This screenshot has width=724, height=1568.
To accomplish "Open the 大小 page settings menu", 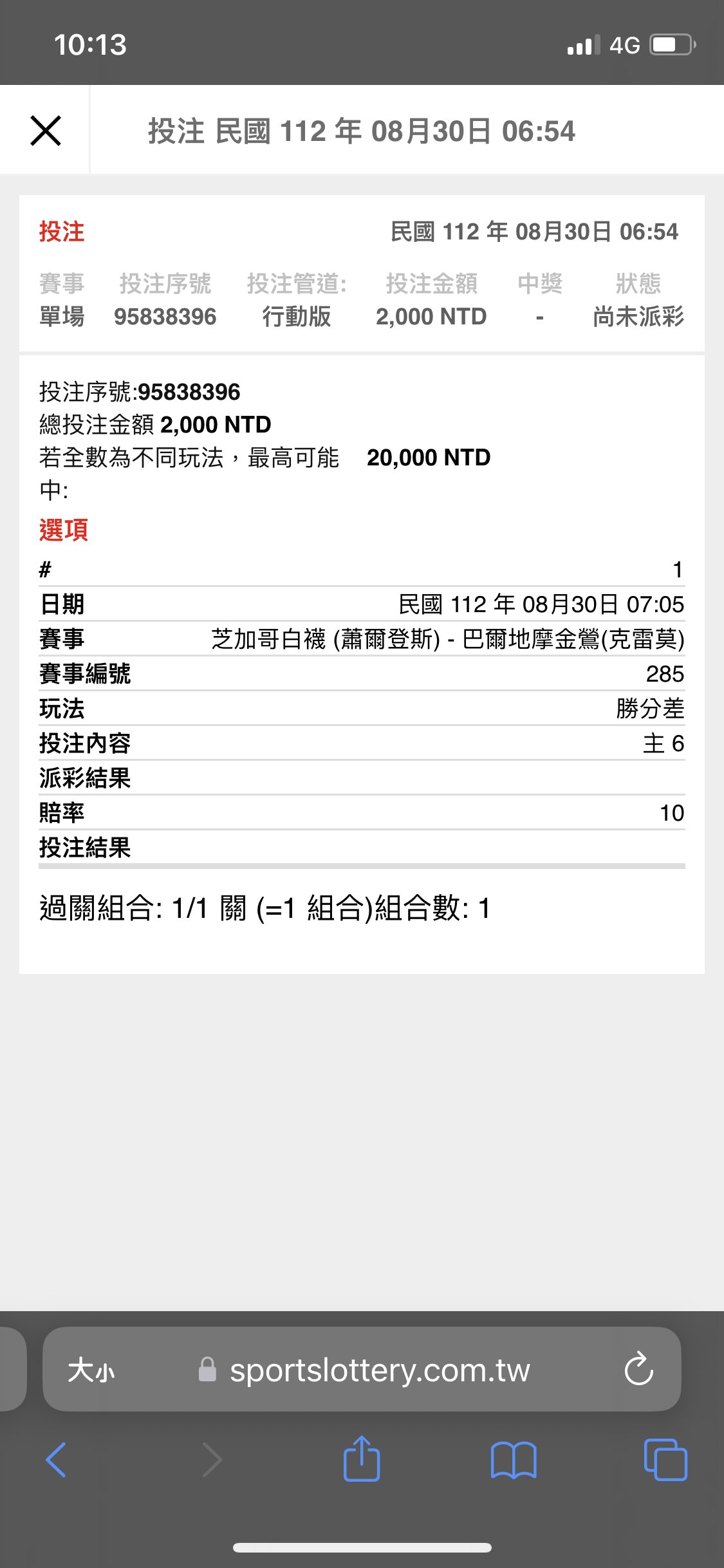I will (x=91, y=1370).
